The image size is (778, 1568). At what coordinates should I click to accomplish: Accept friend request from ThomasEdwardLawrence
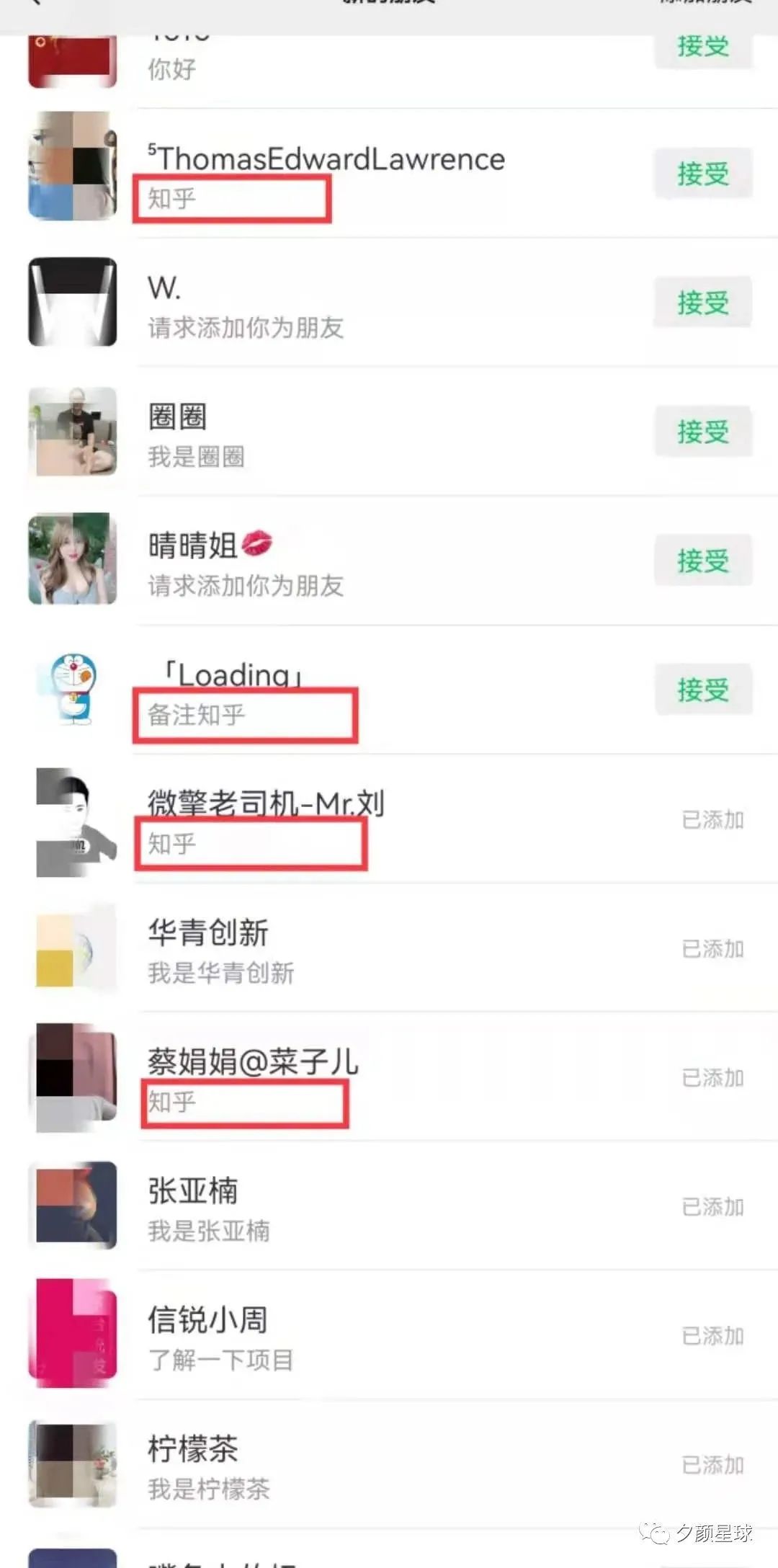tap(702, 174)
